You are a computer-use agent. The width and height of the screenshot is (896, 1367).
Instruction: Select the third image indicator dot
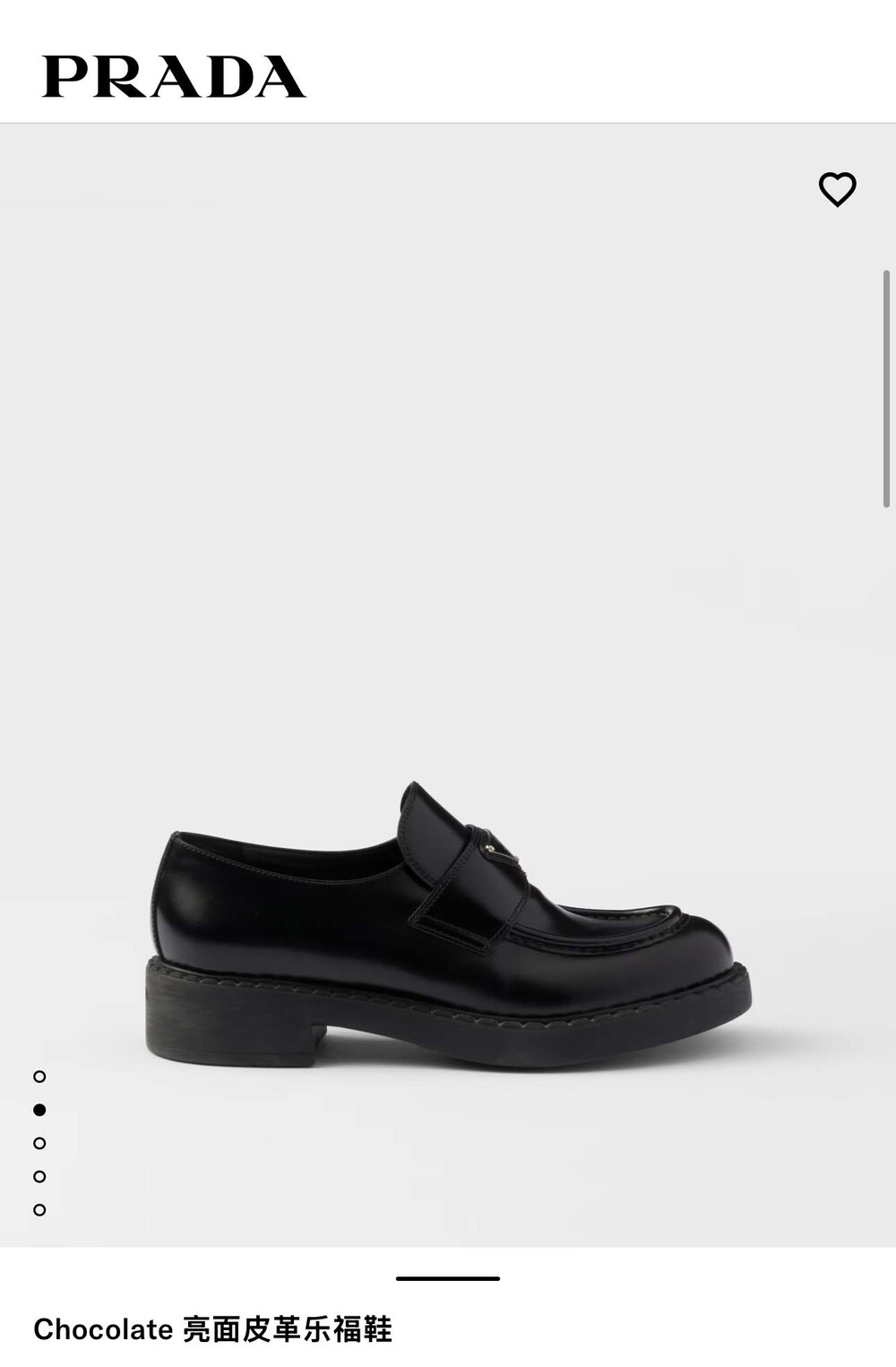coord(39,1143)
